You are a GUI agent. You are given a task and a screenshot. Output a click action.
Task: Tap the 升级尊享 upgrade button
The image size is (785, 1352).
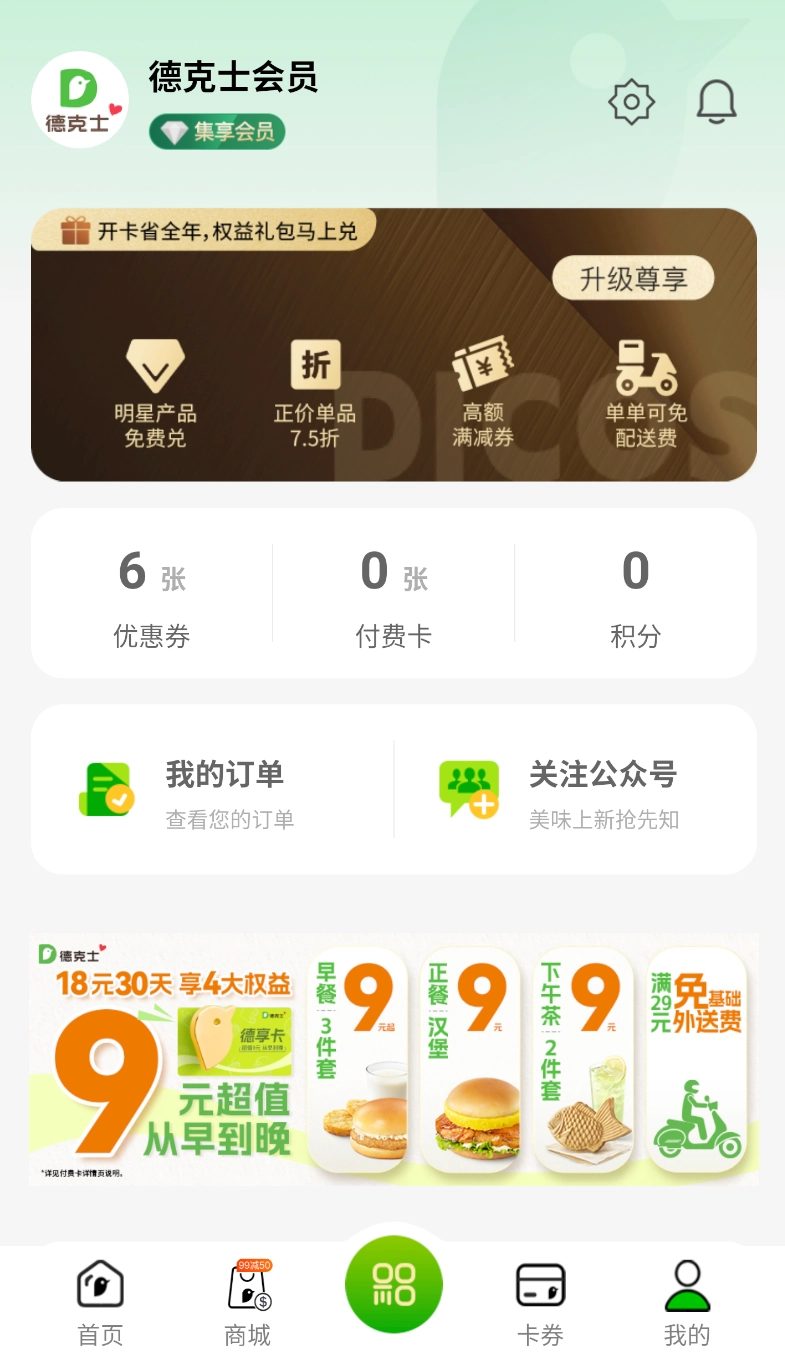[x=634, y=277]
